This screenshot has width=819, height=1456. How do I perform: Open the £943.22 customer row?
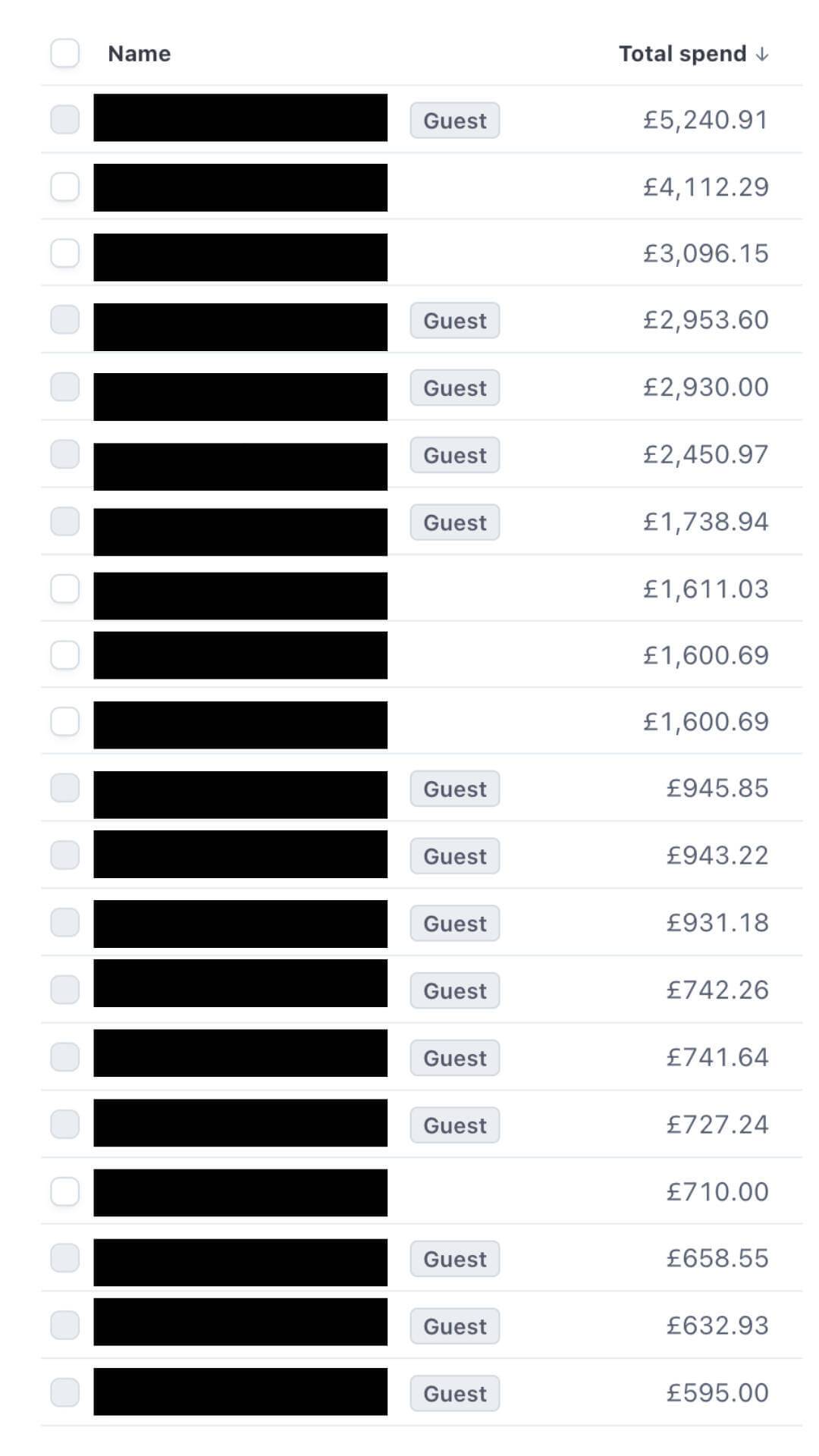(422, 855)
